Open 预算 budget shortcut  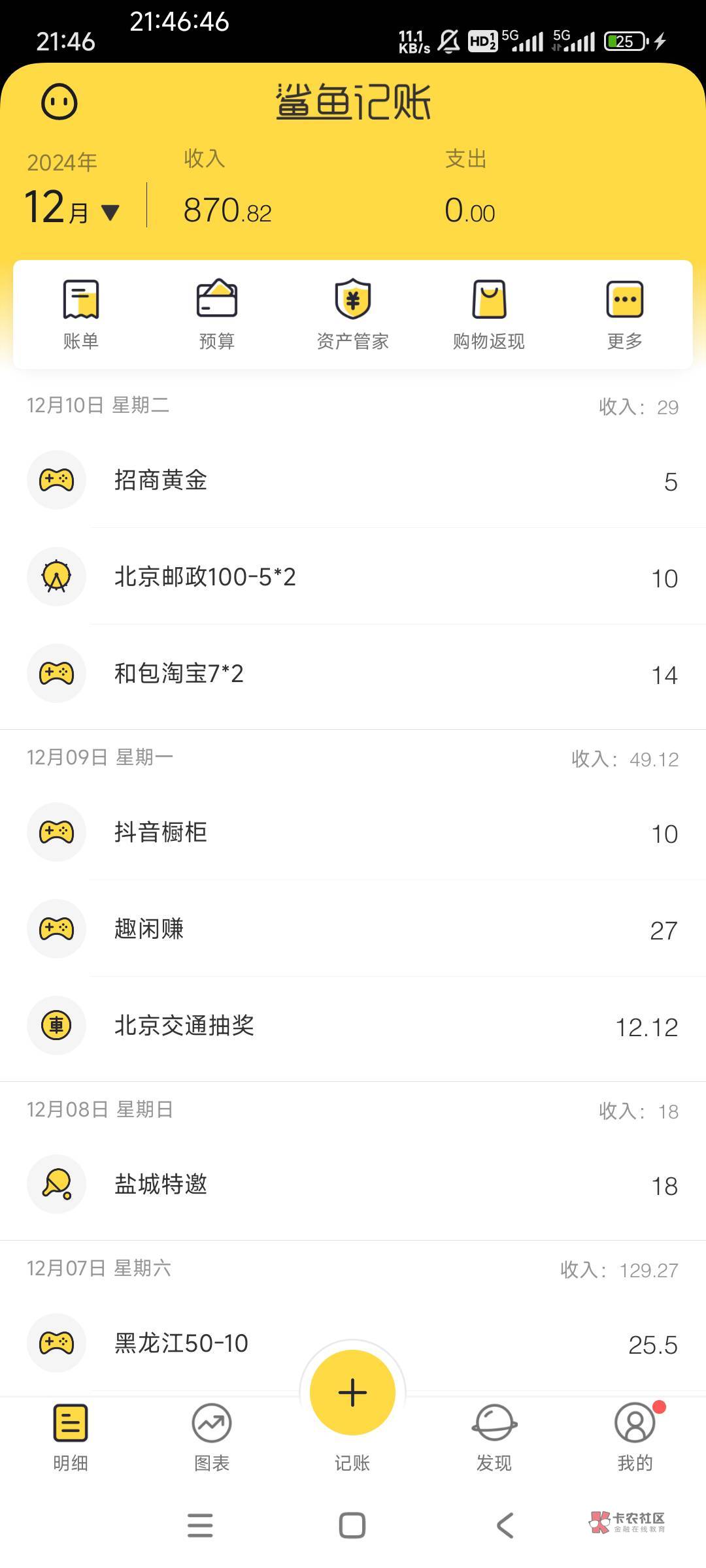217,315
